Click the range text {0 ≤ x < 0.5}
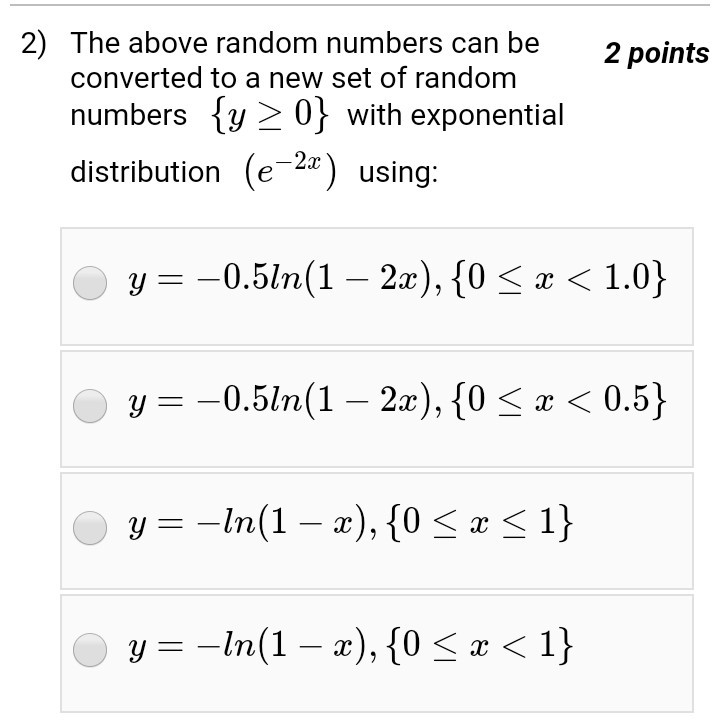Image resolution: width=720 pixels, height=728 pixels. [x=560, y=406]
